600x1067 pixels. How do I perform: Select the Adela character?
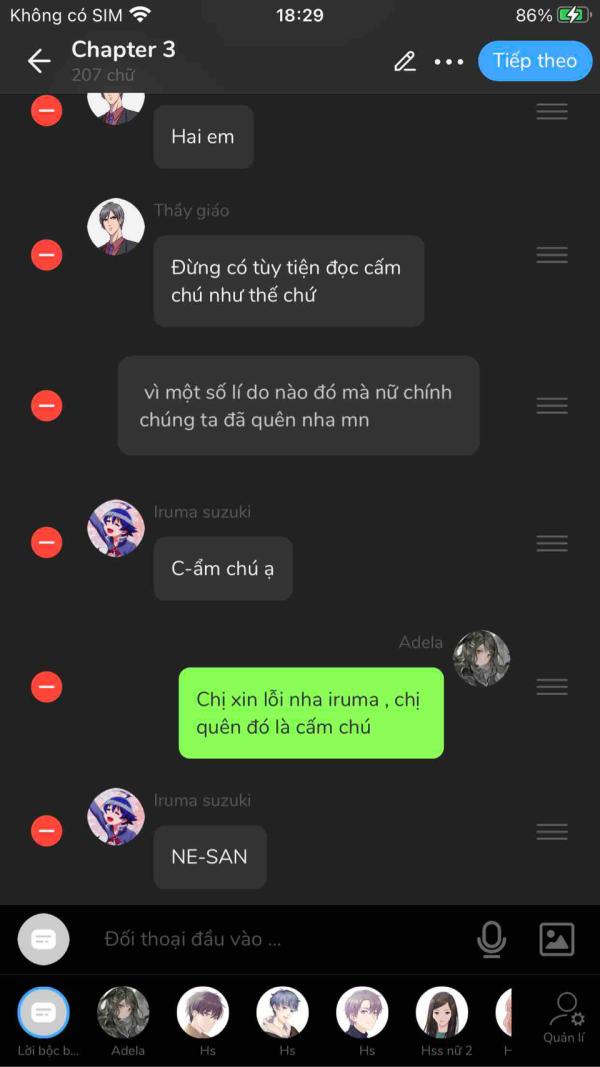tap(123, 1020)
